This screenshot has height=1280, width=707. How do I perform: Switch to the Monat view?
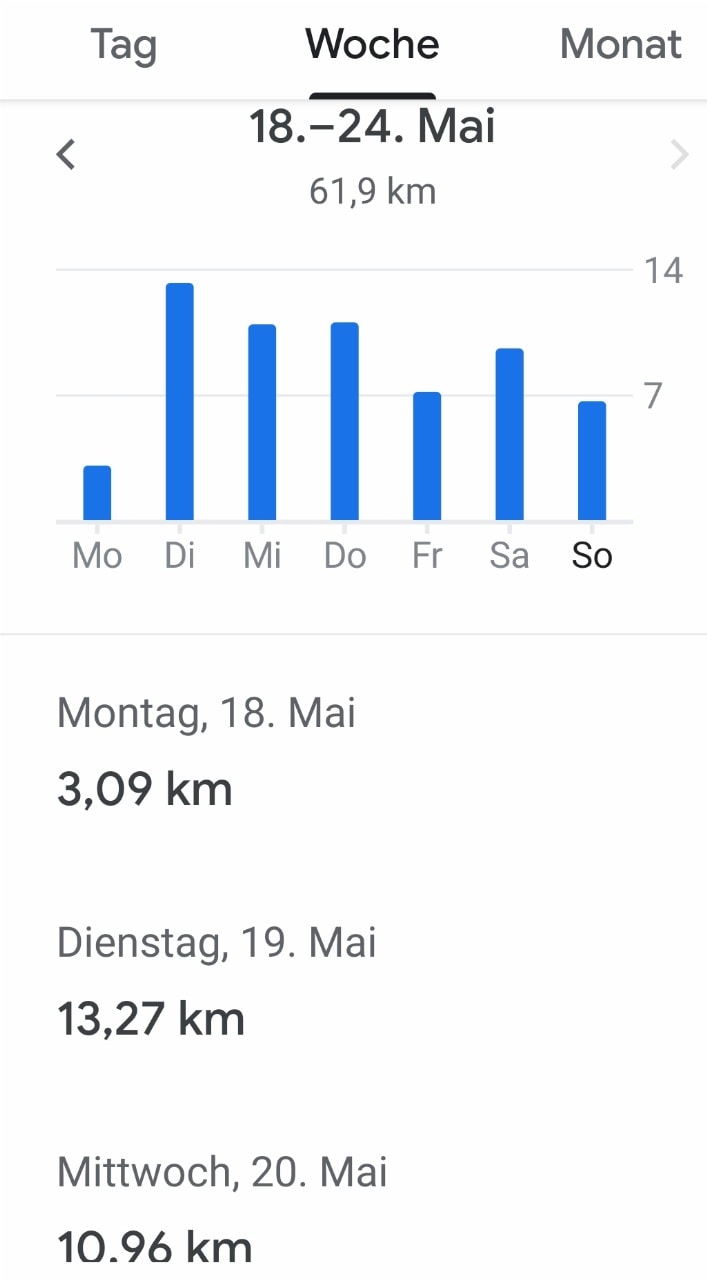point(620,45)
